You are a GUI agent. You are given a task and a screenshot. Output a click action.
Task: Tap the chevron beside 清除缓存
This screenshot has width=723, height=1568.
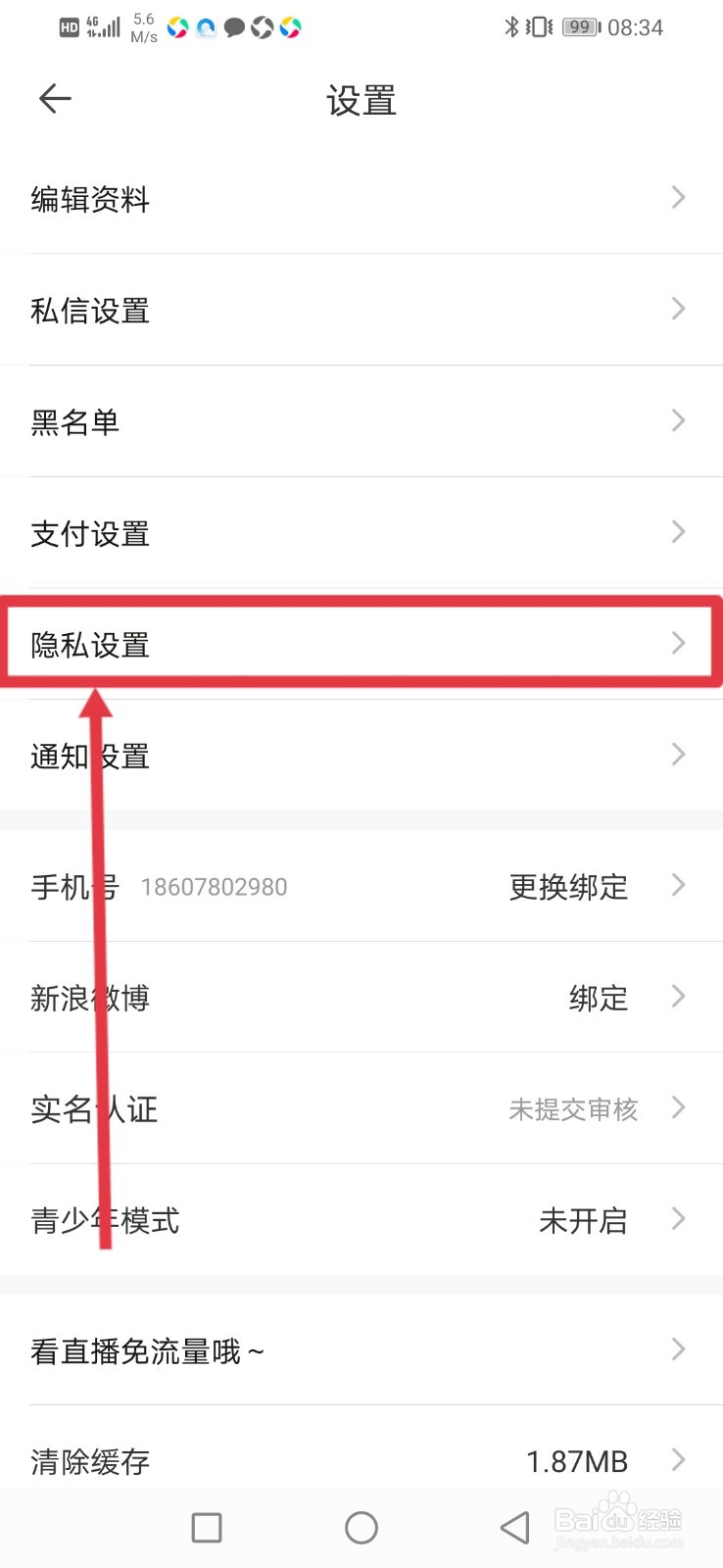pos(677,1460)
